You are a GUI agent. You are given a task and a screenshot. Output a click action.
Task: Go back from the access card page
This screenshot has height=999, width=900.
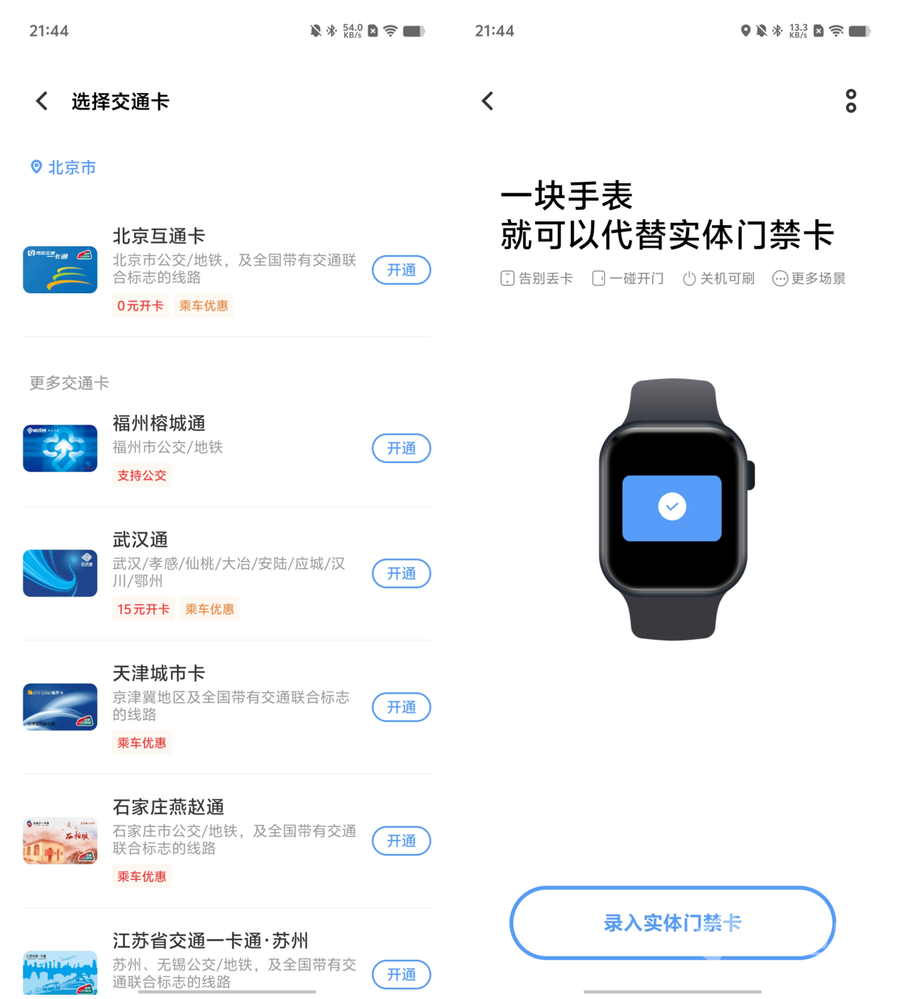488,101
